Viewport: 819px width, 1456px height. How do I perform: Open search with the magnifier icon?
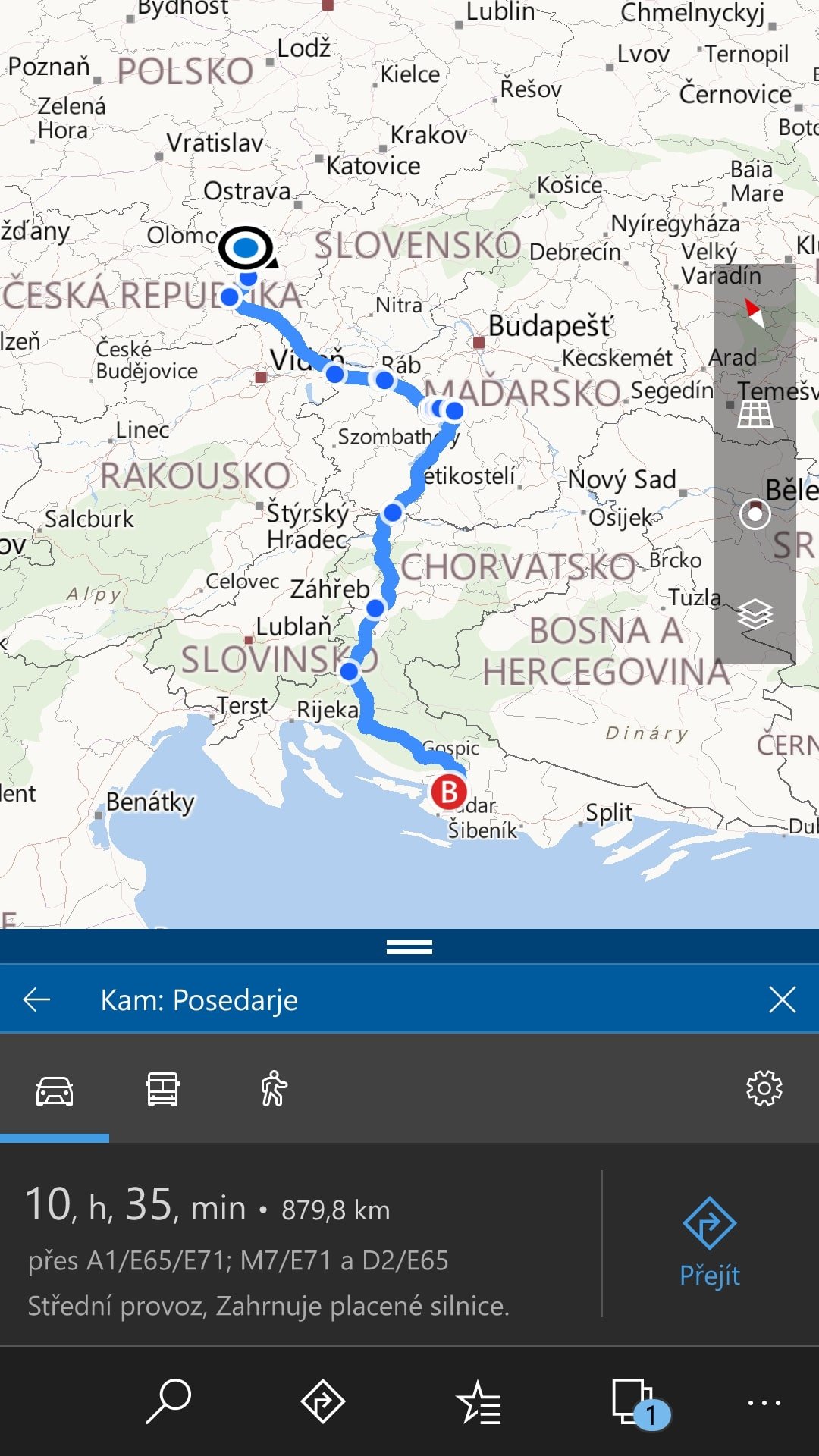168,1401
